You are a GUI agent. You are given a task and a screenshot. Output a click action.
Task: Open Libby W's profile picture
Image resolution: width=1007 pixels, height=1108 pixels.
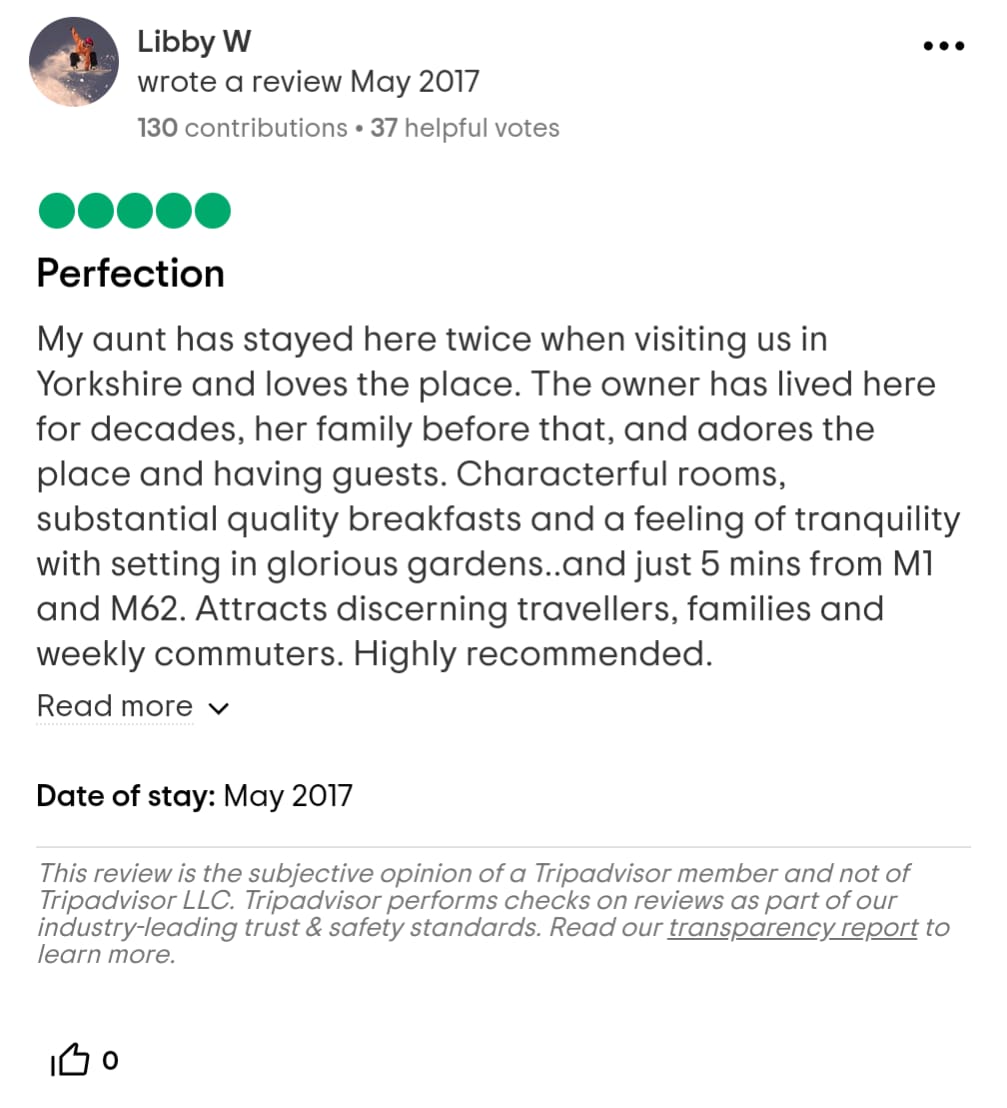[75, 62]
